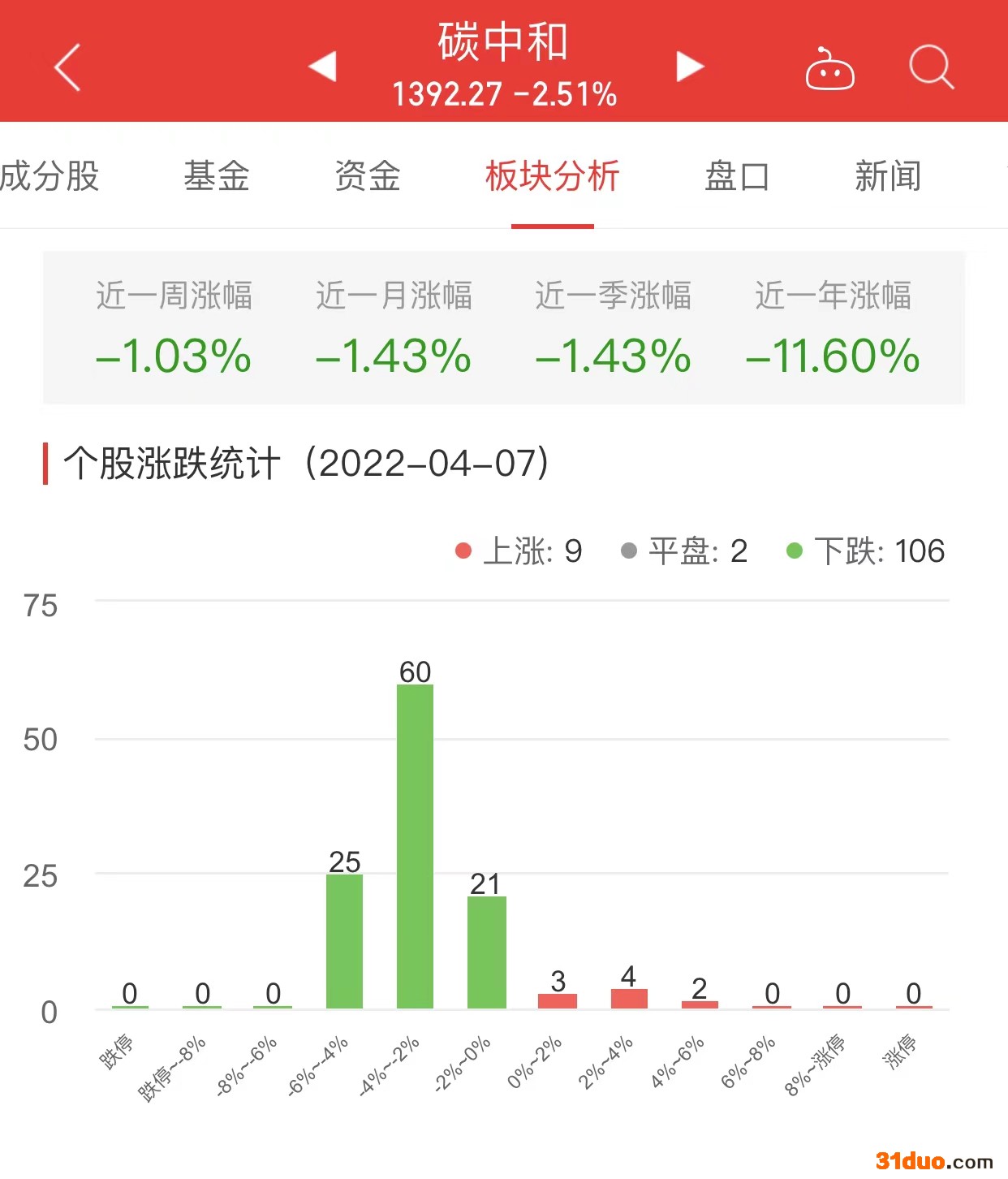Open search with the magnifier icon
1008x1179 pixels.
[x=930, y=67]
